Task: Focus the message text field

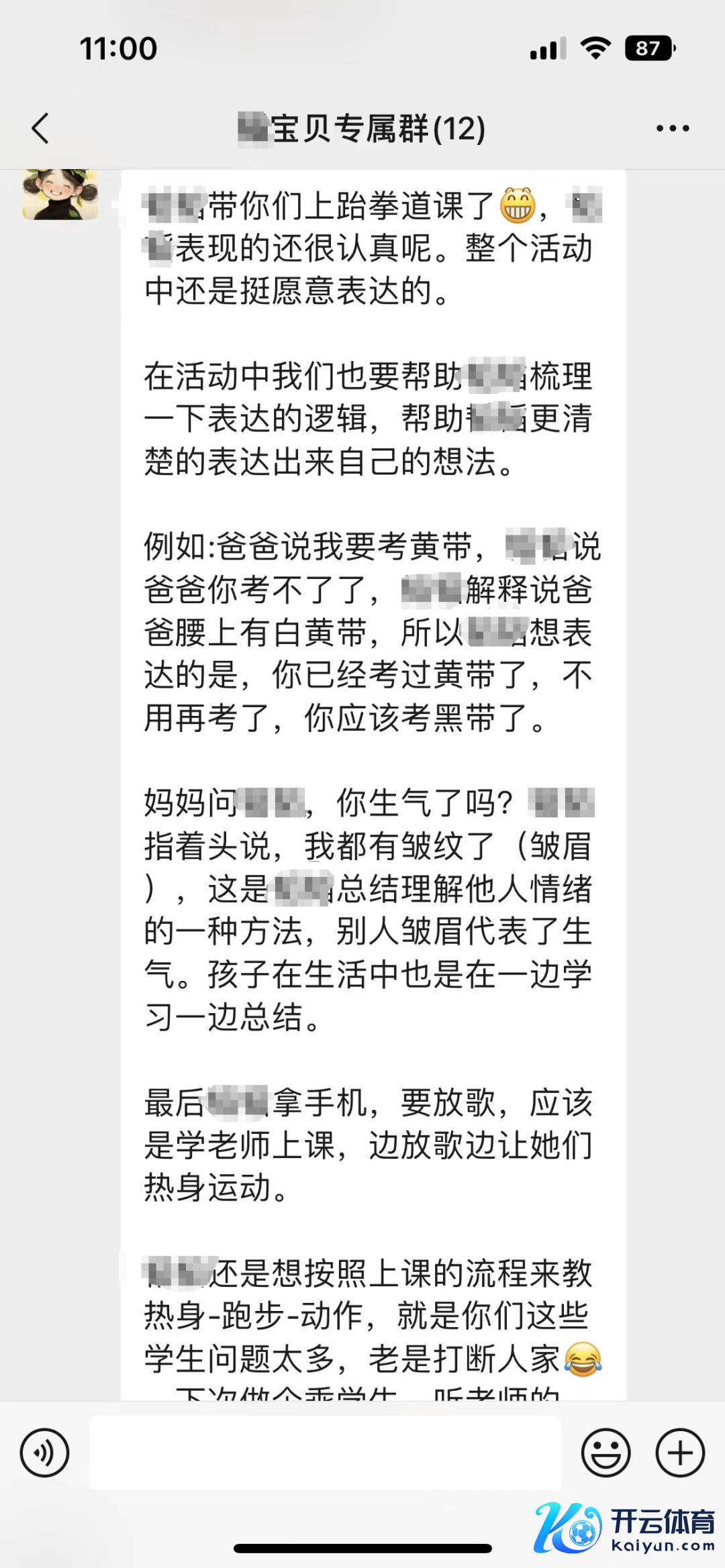Action: 325,1453
